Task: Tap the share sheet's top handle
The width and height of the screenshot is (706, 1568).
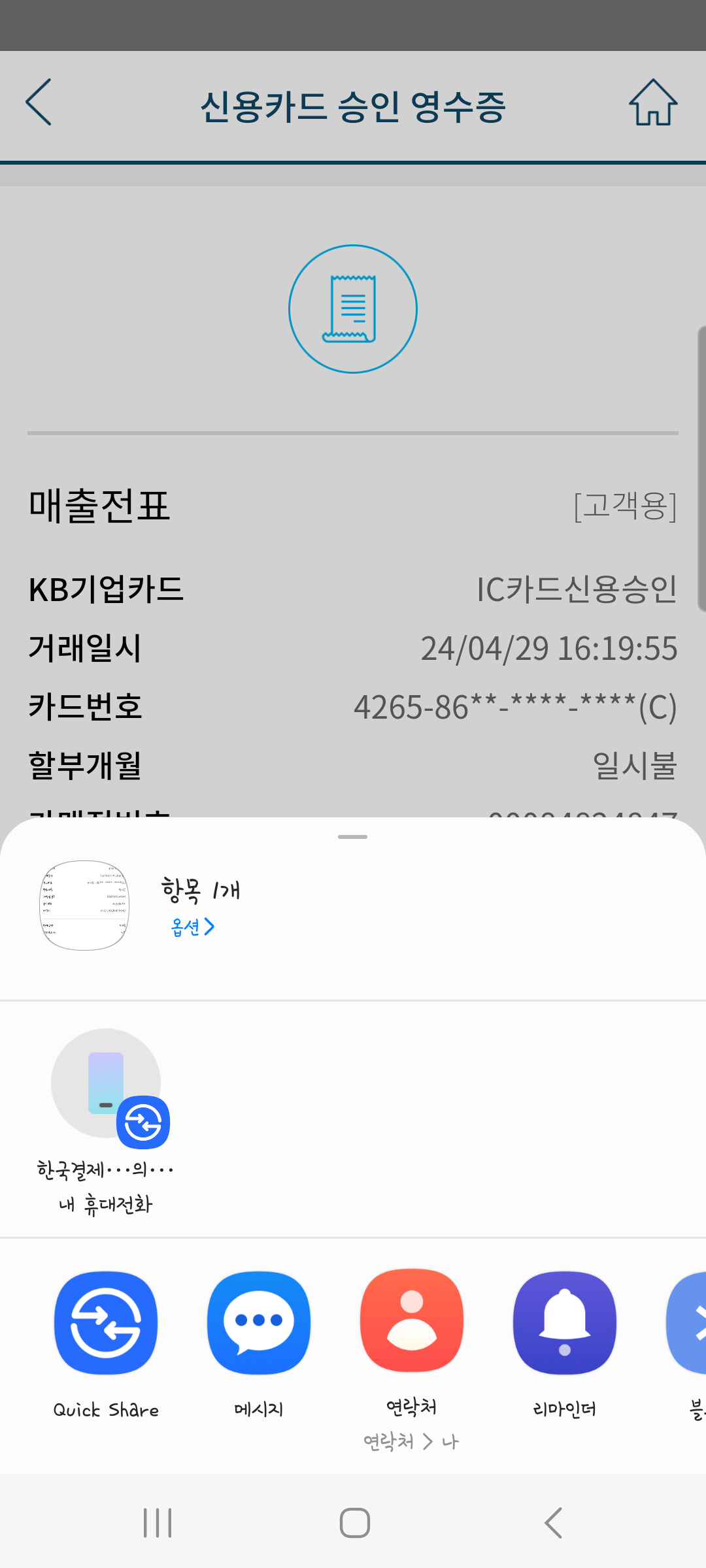Action: [x=352, y=837]
